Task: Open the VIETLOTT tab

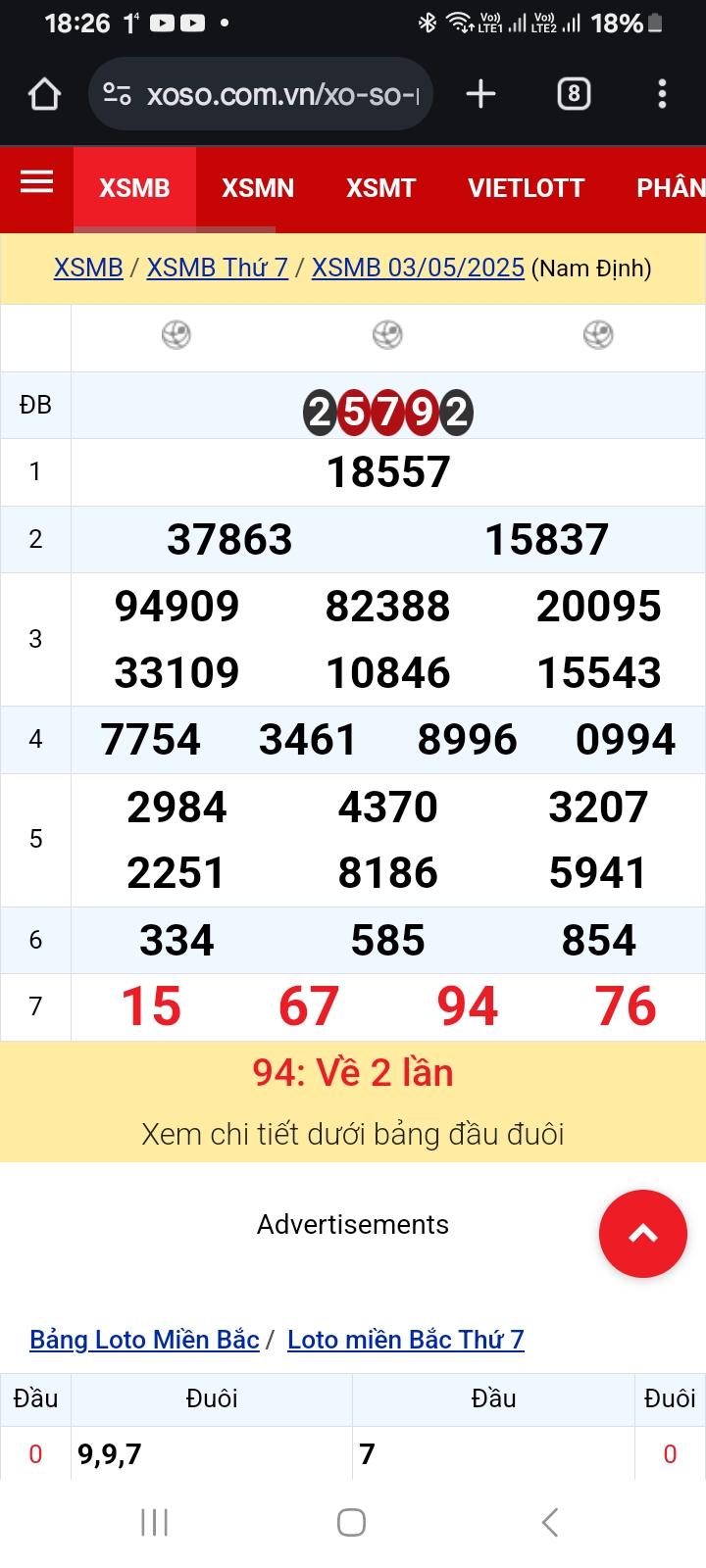Action: 527,188
